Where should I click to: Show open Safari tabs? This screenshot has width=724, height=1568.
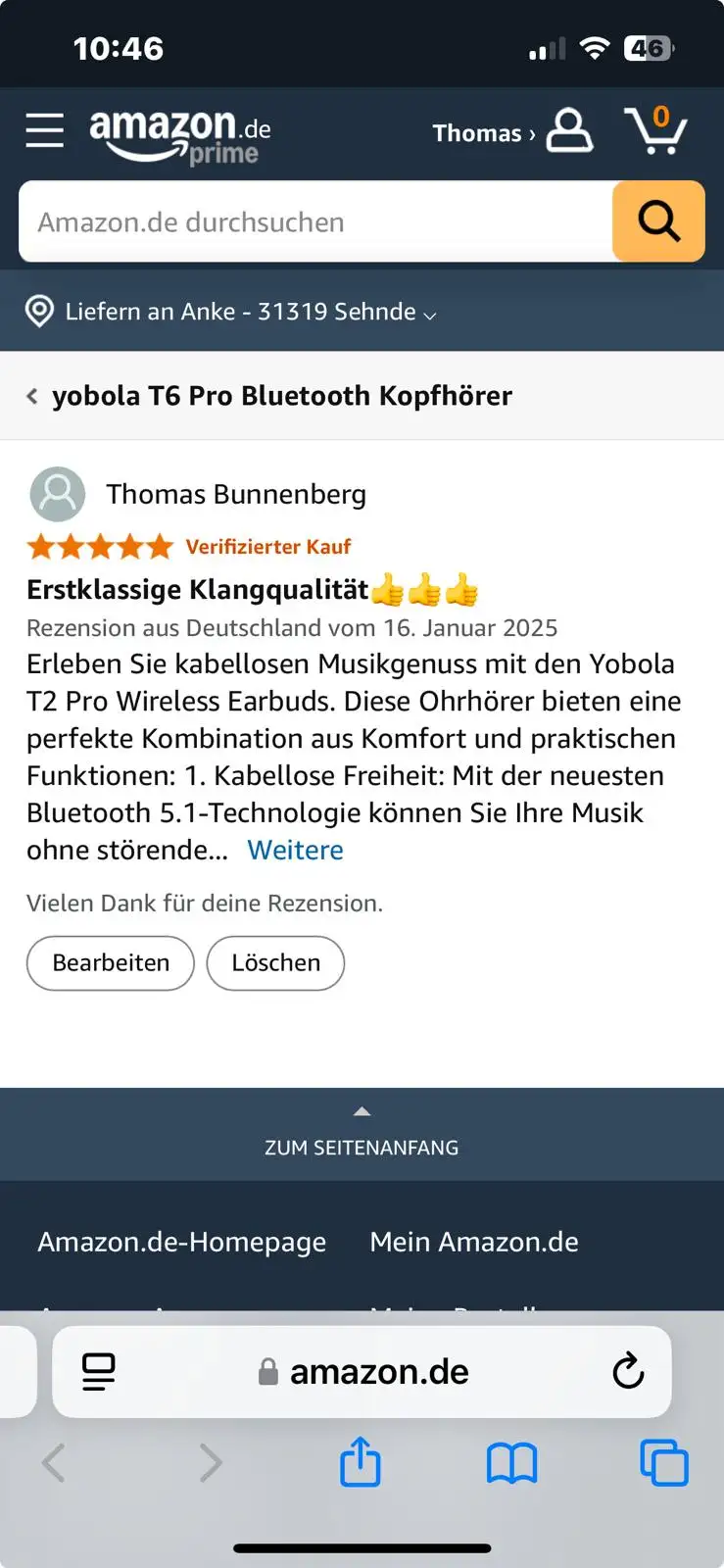pos(663,1463)
